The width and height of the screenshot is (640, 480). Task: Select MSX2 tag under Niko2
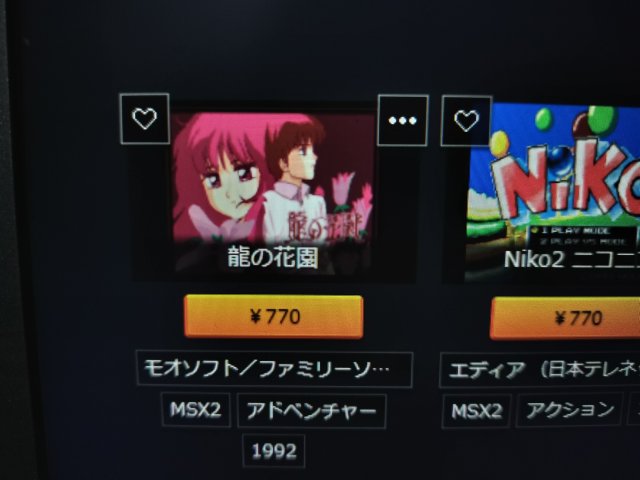pyautogui.click(x=476, y=410)
